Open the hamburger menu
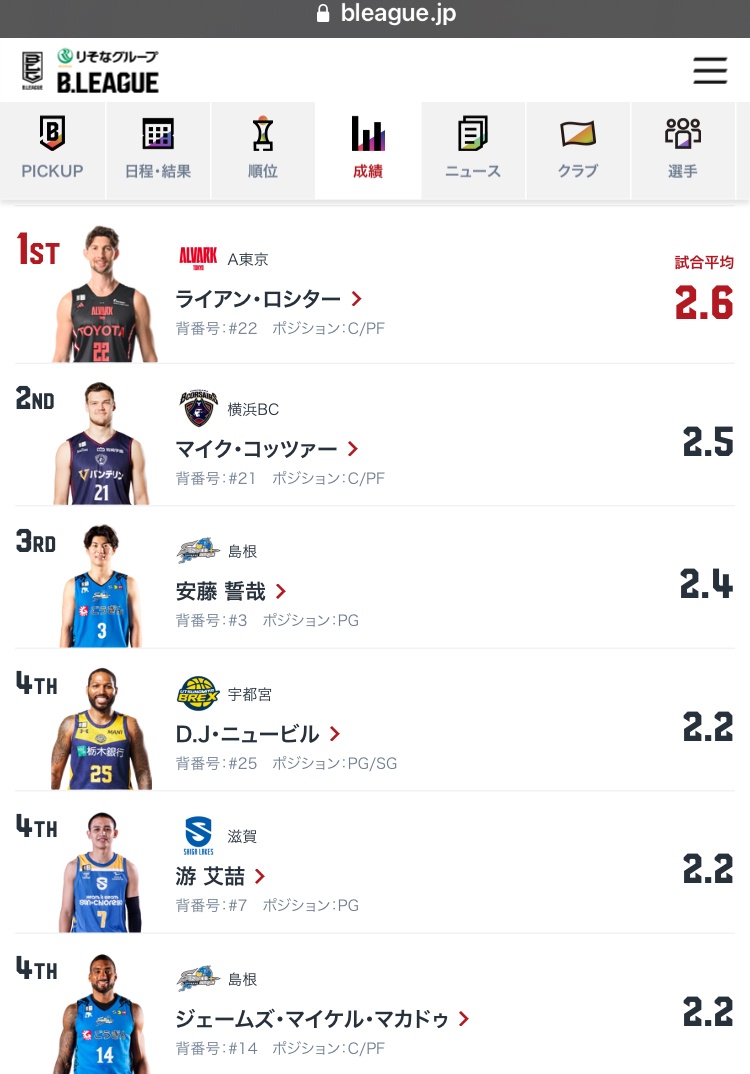This screenshot has width=750, height=1074. click(x=710, y=71)
